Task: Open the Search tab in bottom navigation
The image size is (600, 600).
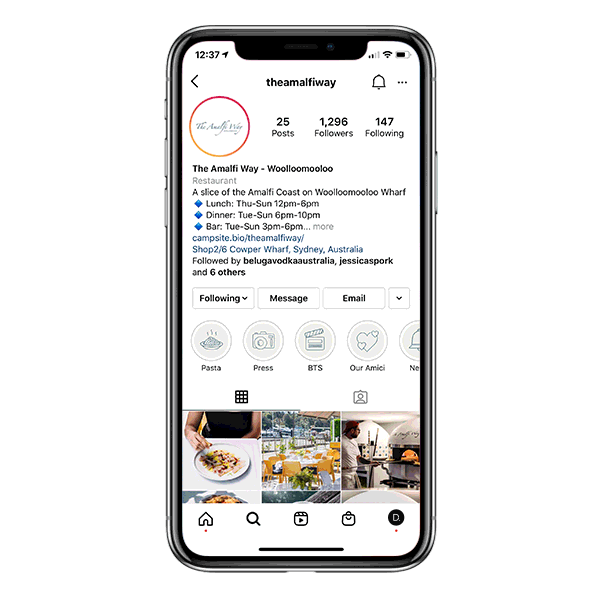Action: click(253, 519)
